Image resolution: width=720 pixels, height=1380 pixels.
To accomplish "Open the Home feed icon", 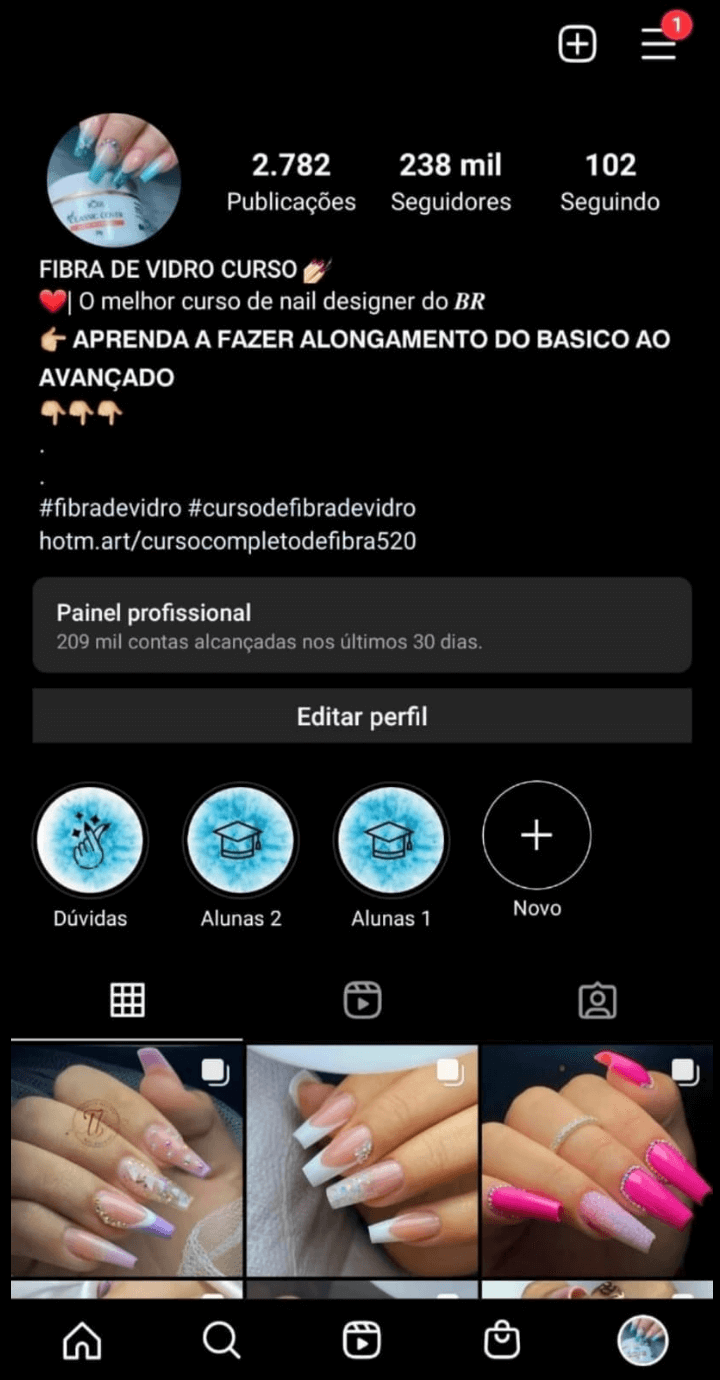I will click(80, 1342).
